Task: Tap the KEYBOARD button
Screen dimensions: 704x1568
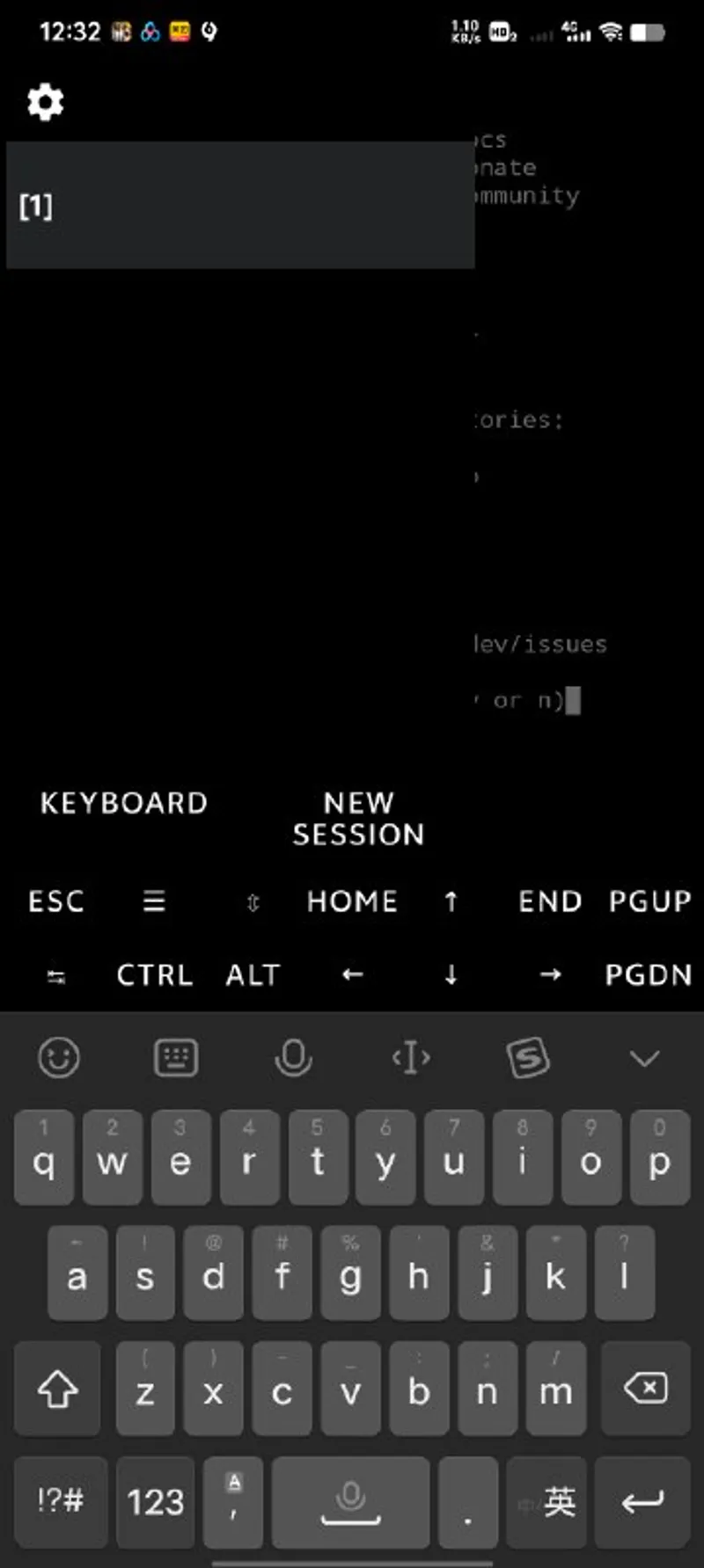Action: tap(123, 802)
